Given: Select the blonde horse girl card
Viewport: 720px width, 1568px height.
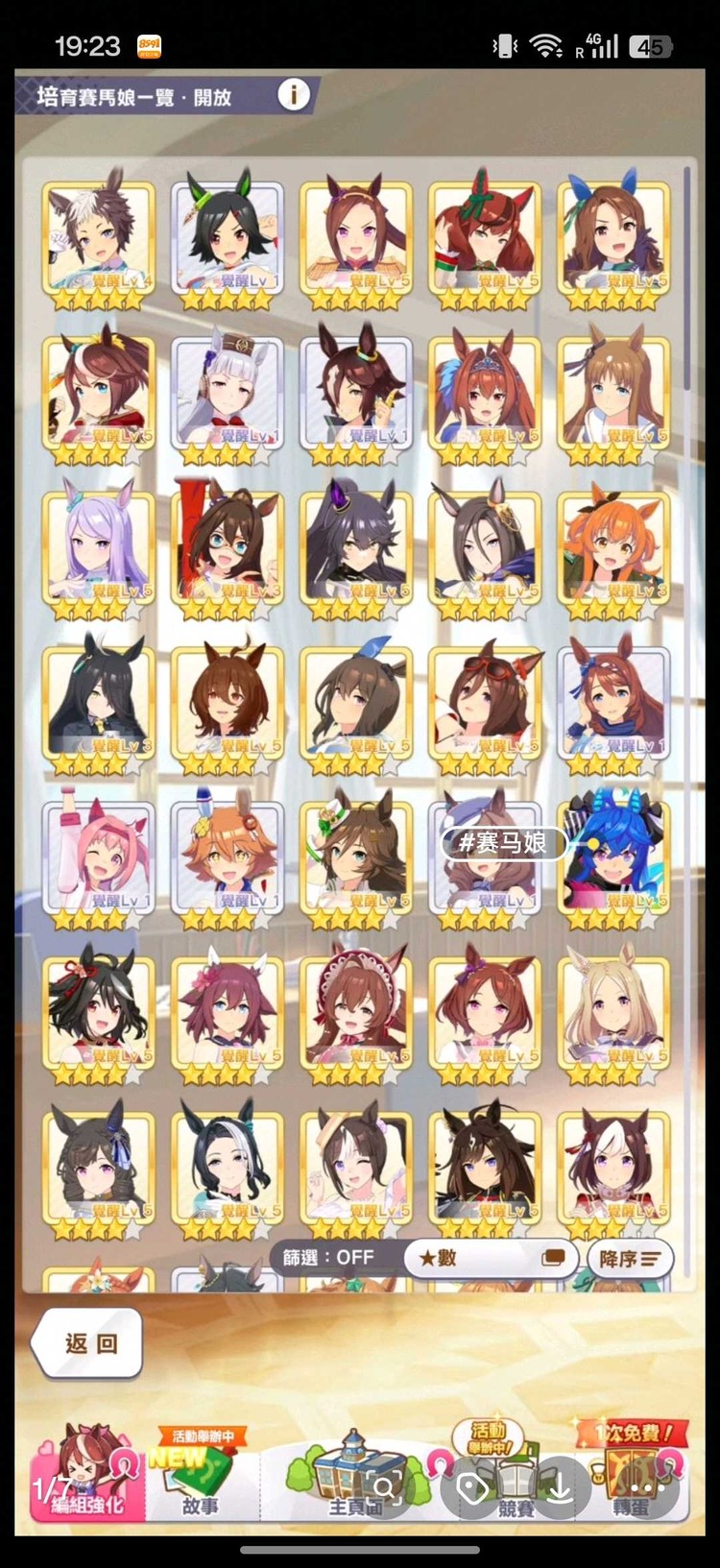Looking at the screenshot, I should tap(612, 1015).
